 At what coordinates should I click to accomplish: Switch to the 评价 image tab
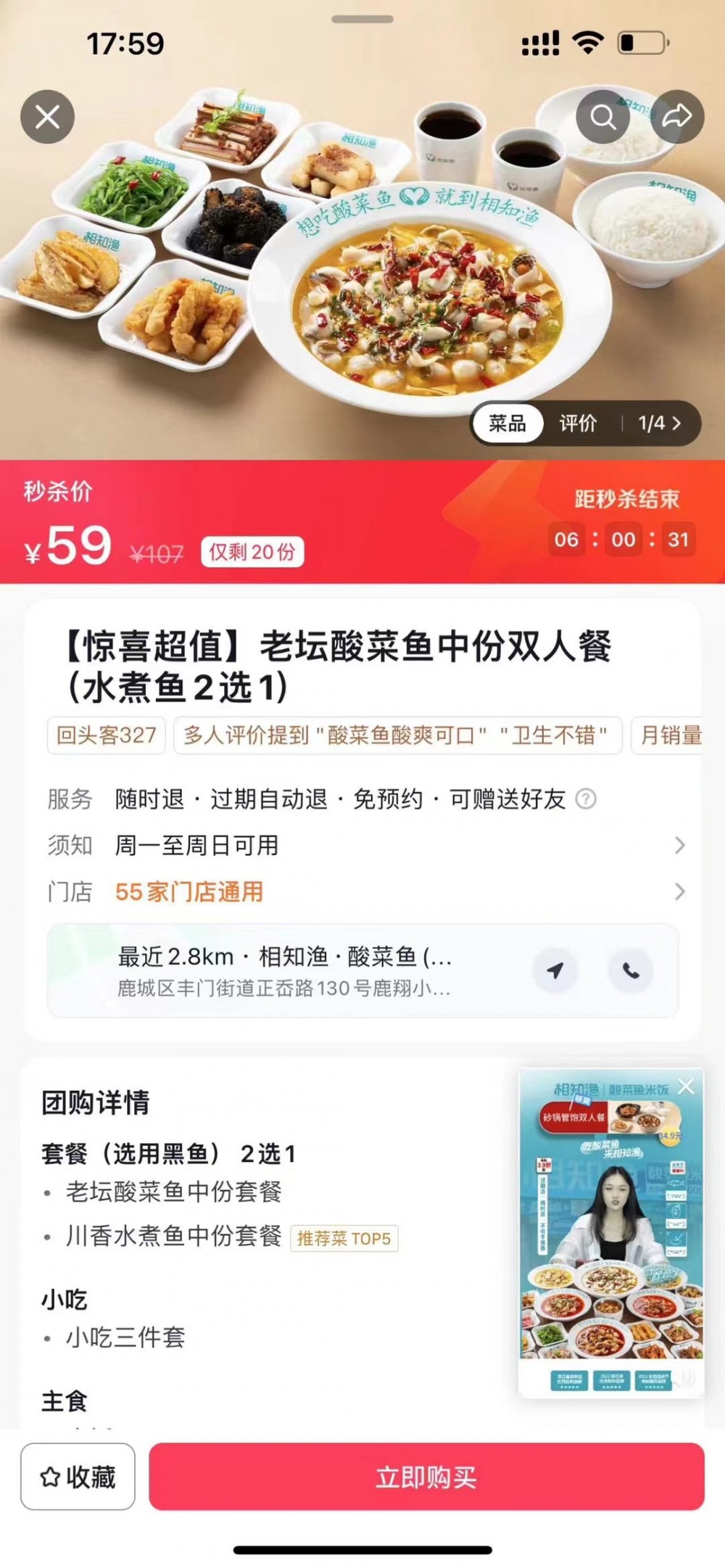(578, 423)
